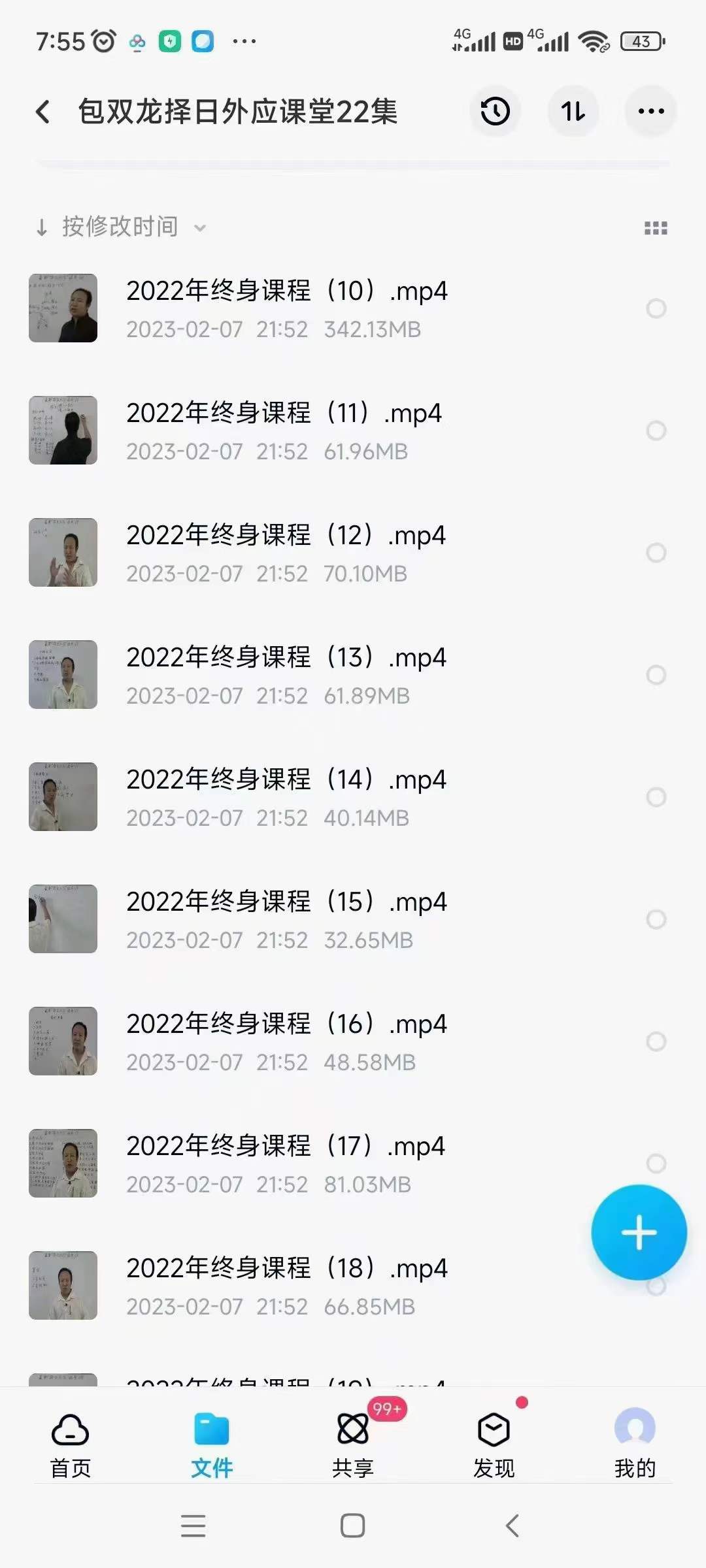This screenshot has width=706, height=1568.
Task: Collapse folder view with back chevron
Action: [42, 111]
